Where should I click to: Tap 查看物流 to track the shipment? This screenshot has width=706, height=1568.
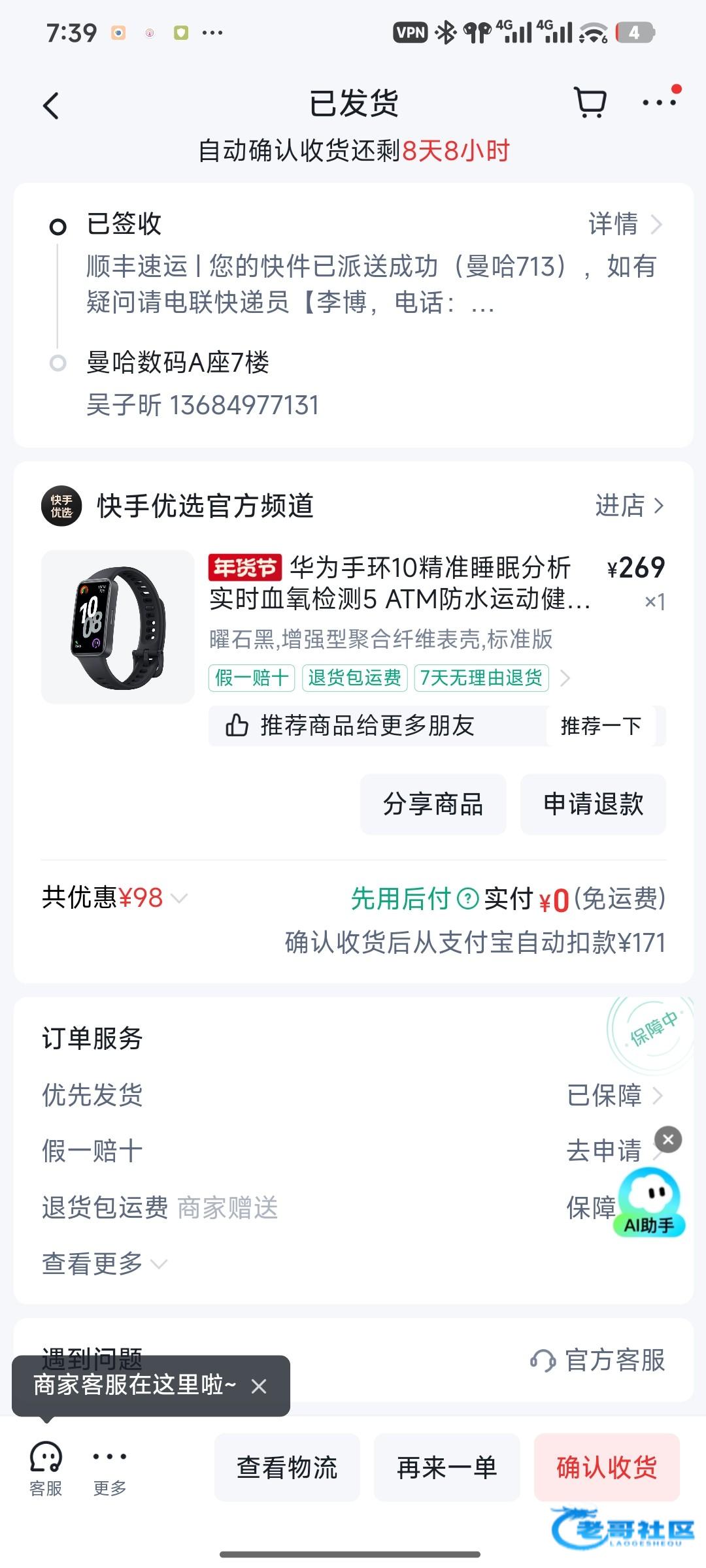coord(287,1468)
